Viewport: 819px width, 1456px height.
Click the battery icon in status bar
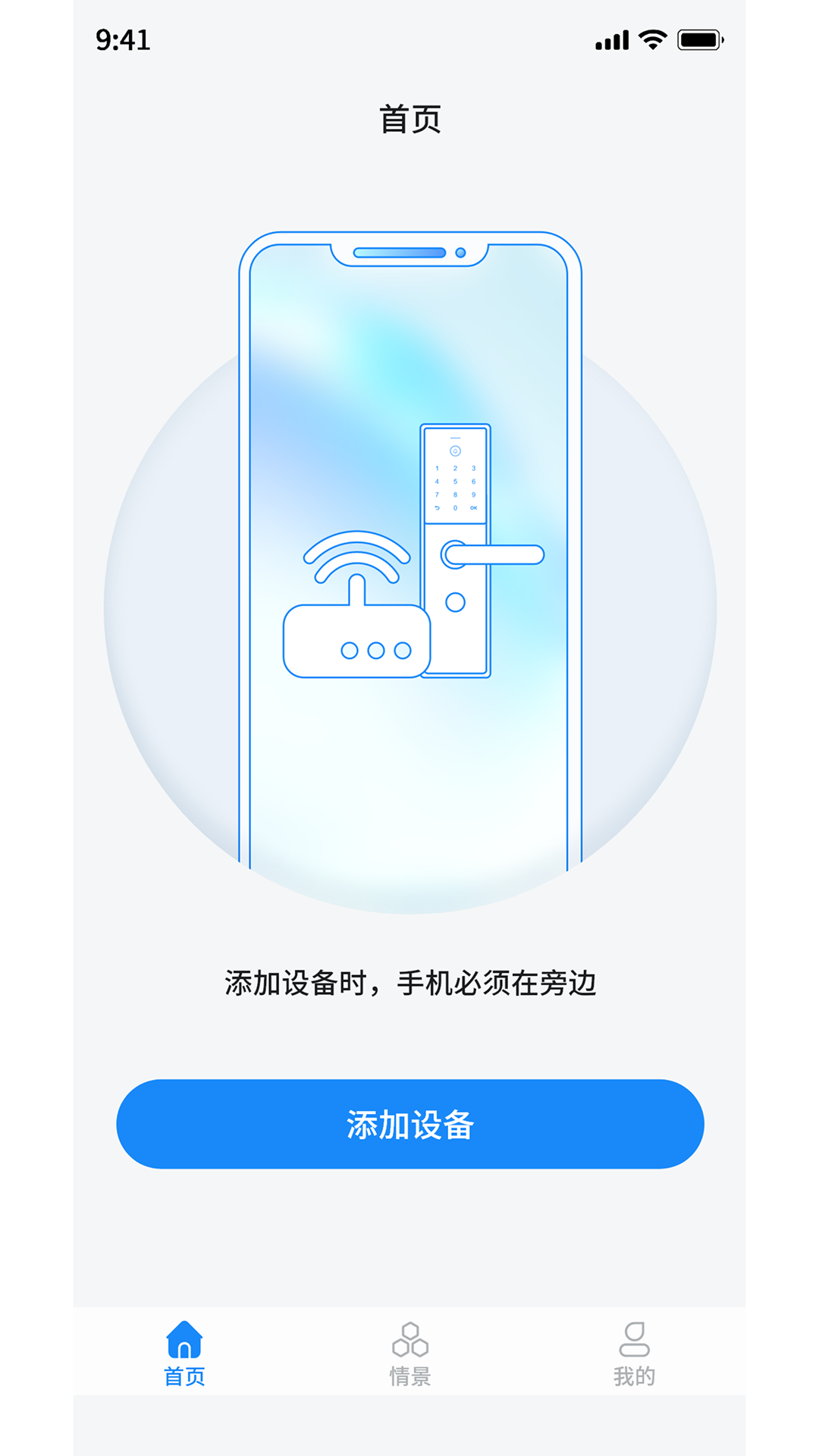point(699,39)
